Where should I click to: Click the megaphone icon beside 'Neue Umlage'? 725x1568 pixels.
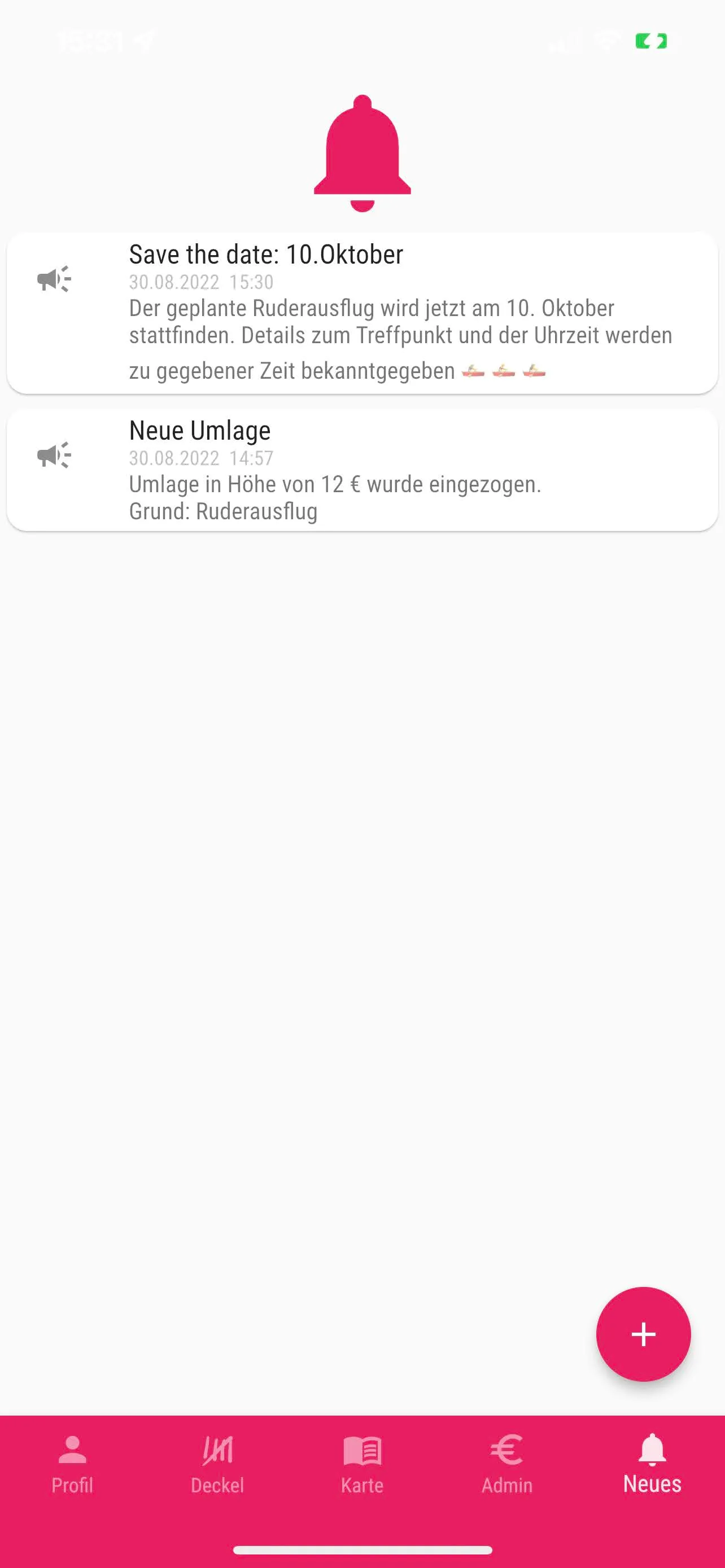point(54,455)
